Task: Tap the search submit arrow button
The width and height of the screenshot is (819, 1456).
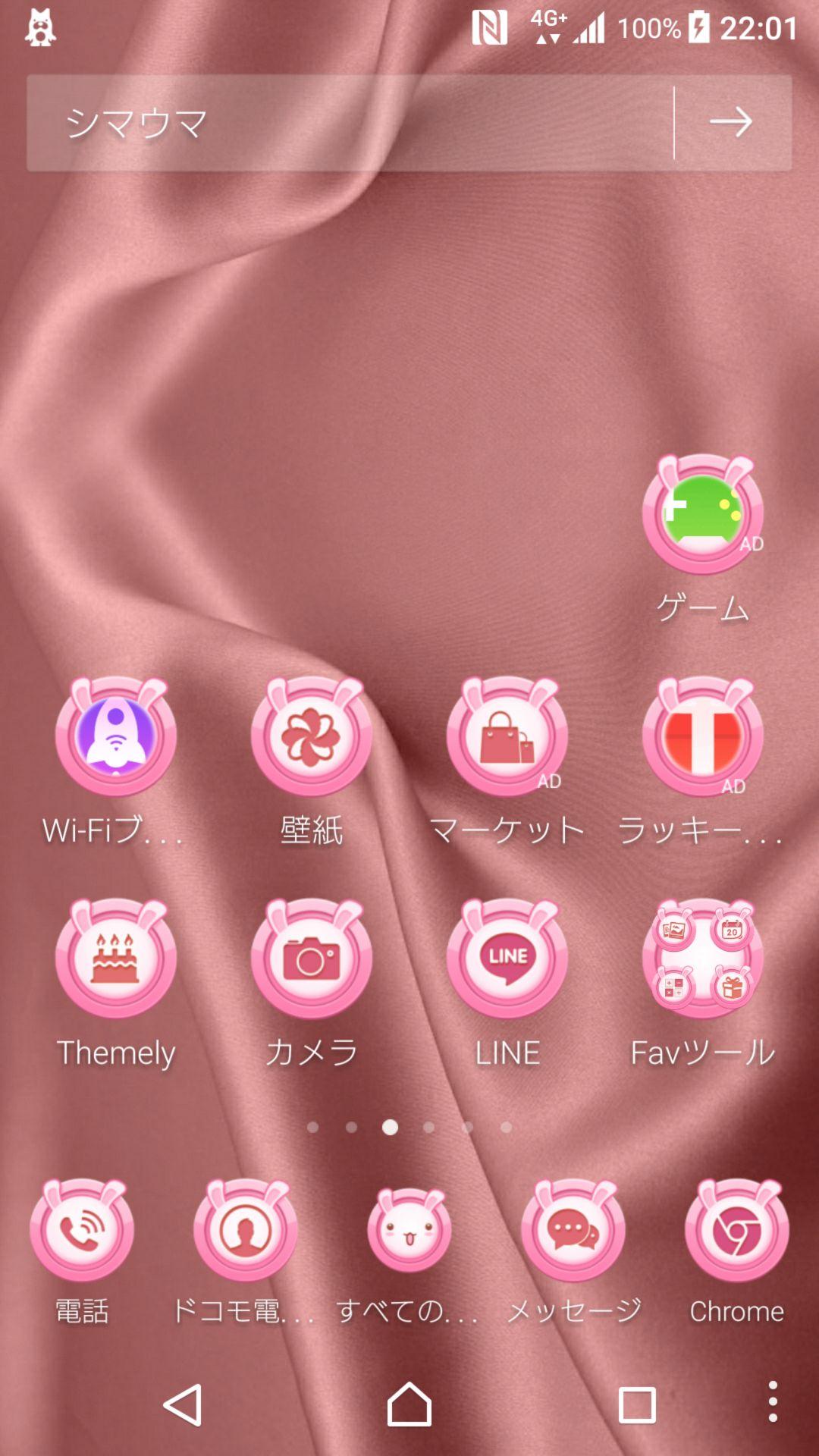Action: 733,120
